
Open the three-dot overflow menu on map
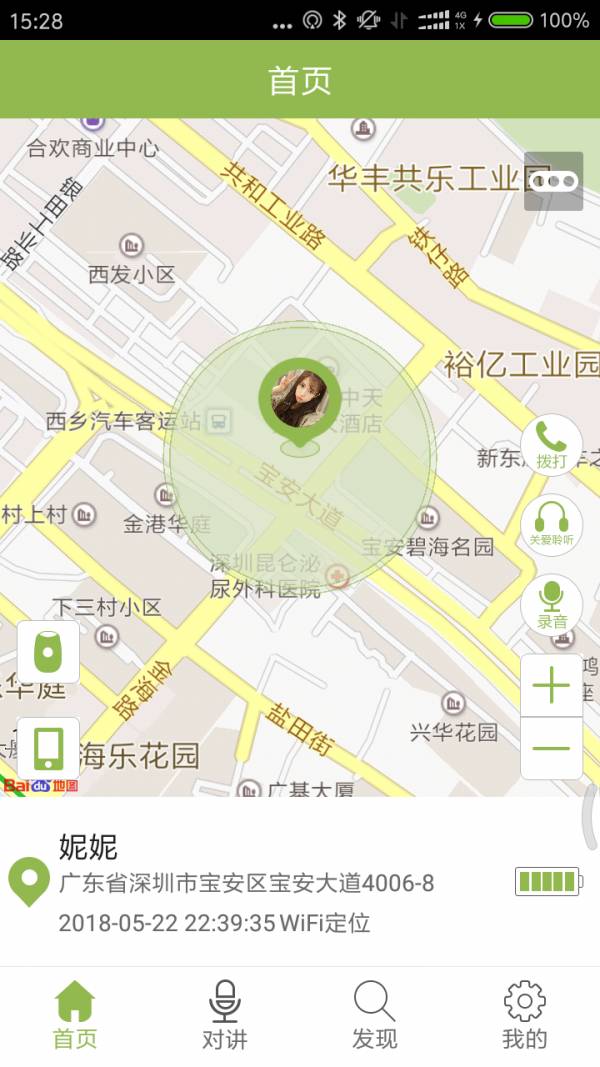(553, 181)
